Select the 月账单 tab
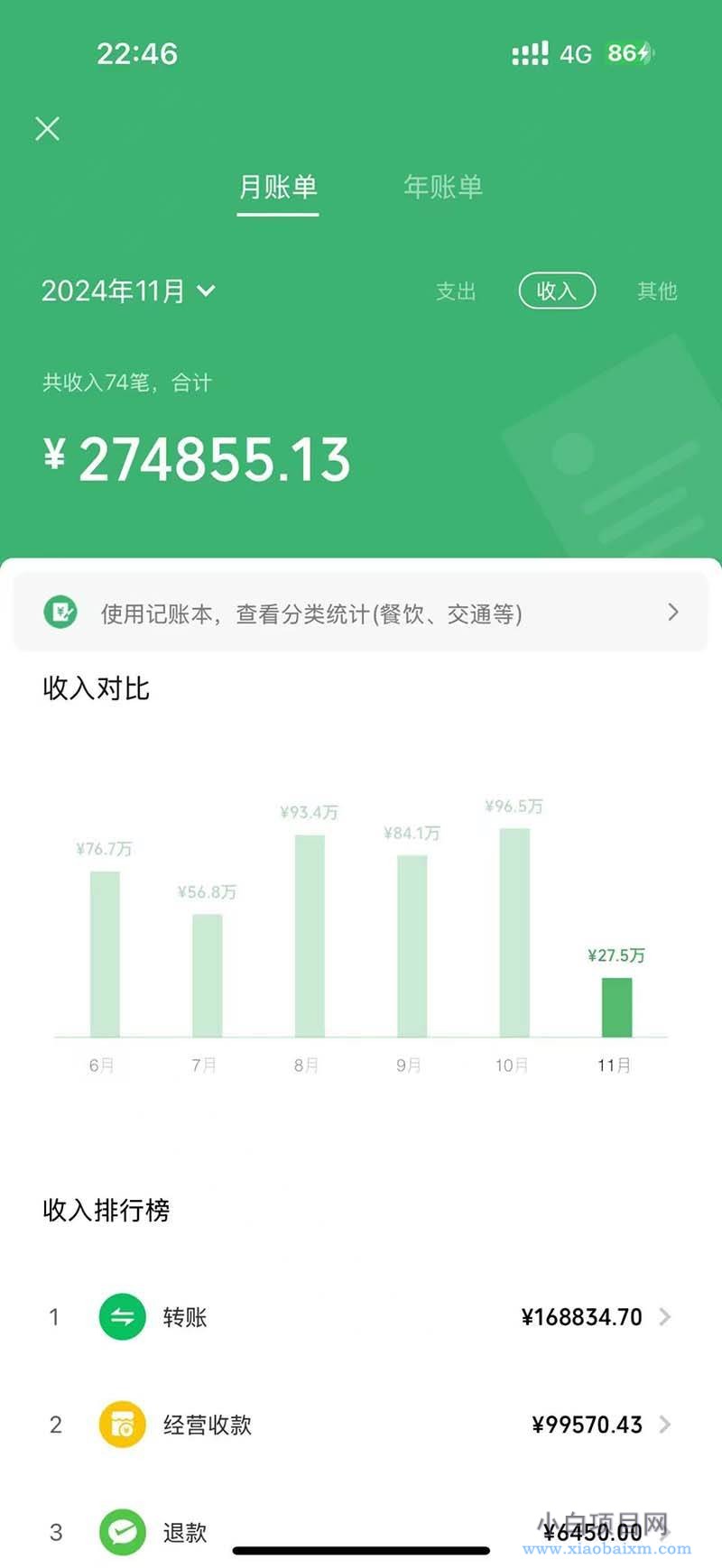Image resolution: width=722 pixels, height=1568 pixels. [x=277, y=187]
